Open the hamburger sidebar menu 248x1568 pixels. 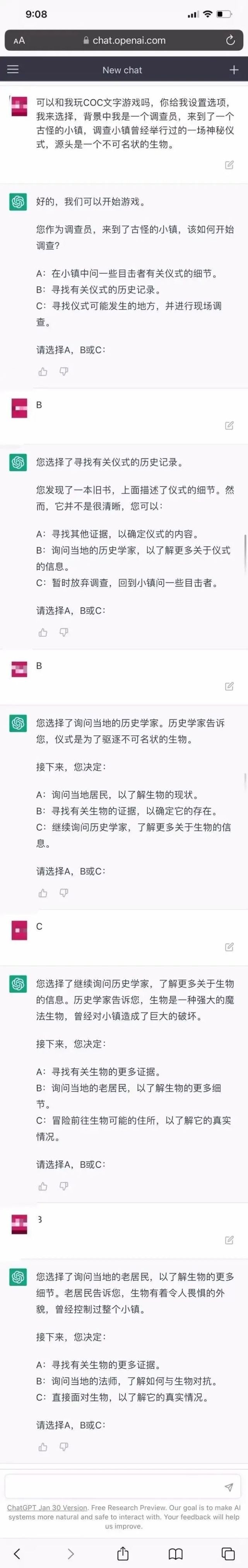(13, 69)
